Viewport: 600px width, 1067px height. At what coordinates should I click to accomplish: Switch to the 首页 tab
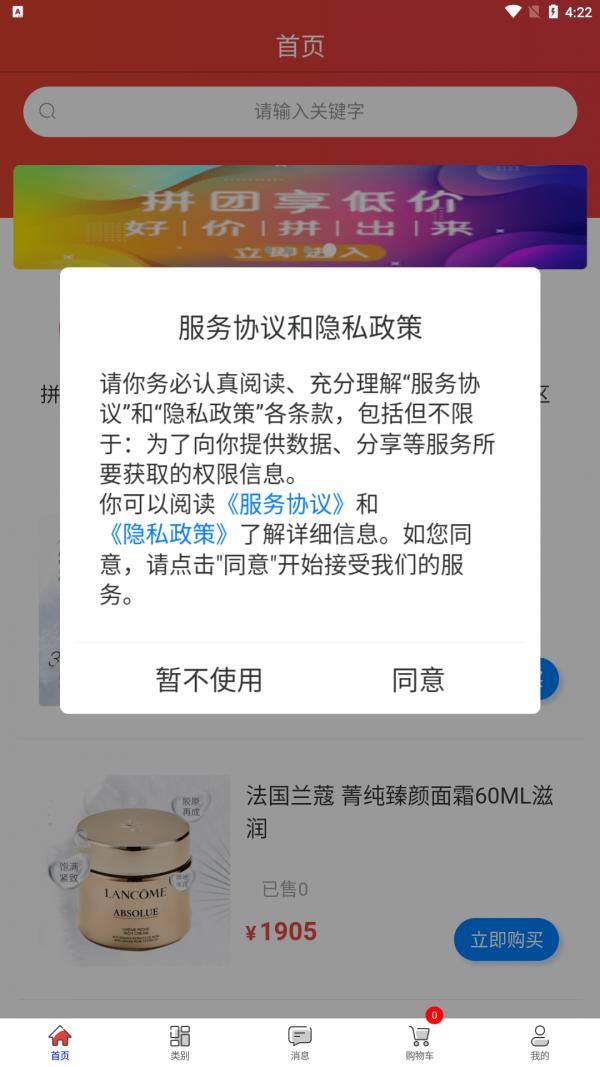click(60, 1042)
